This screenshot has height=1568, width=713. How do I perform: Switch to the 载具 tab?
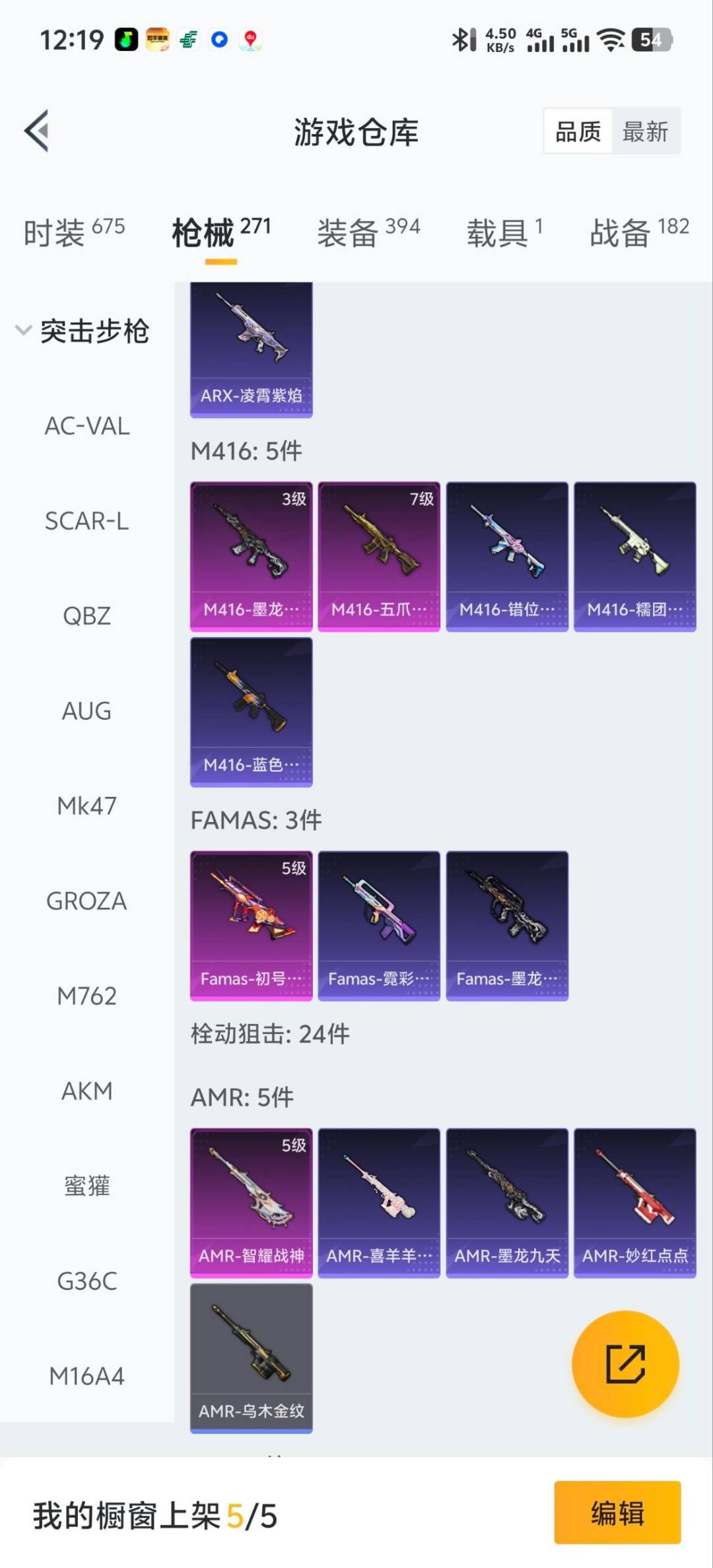coord(504,232)
